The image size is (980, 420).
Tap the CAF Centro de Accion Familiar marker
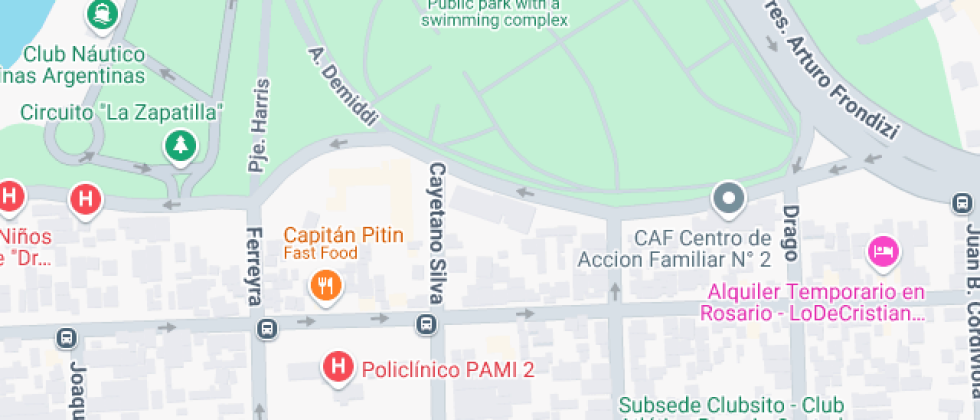(x=729, y=198)
